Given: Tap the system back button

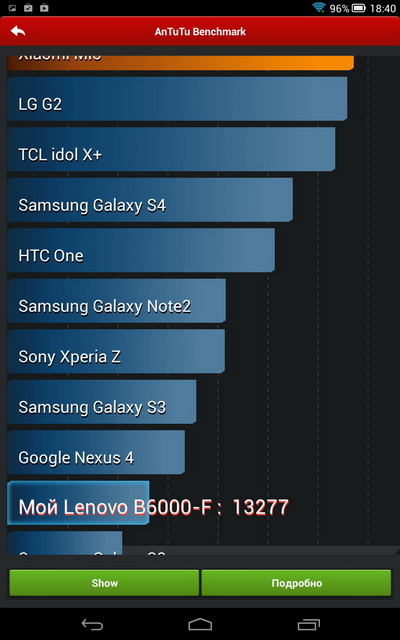Looking at the screenshot, I should [92, 624].
